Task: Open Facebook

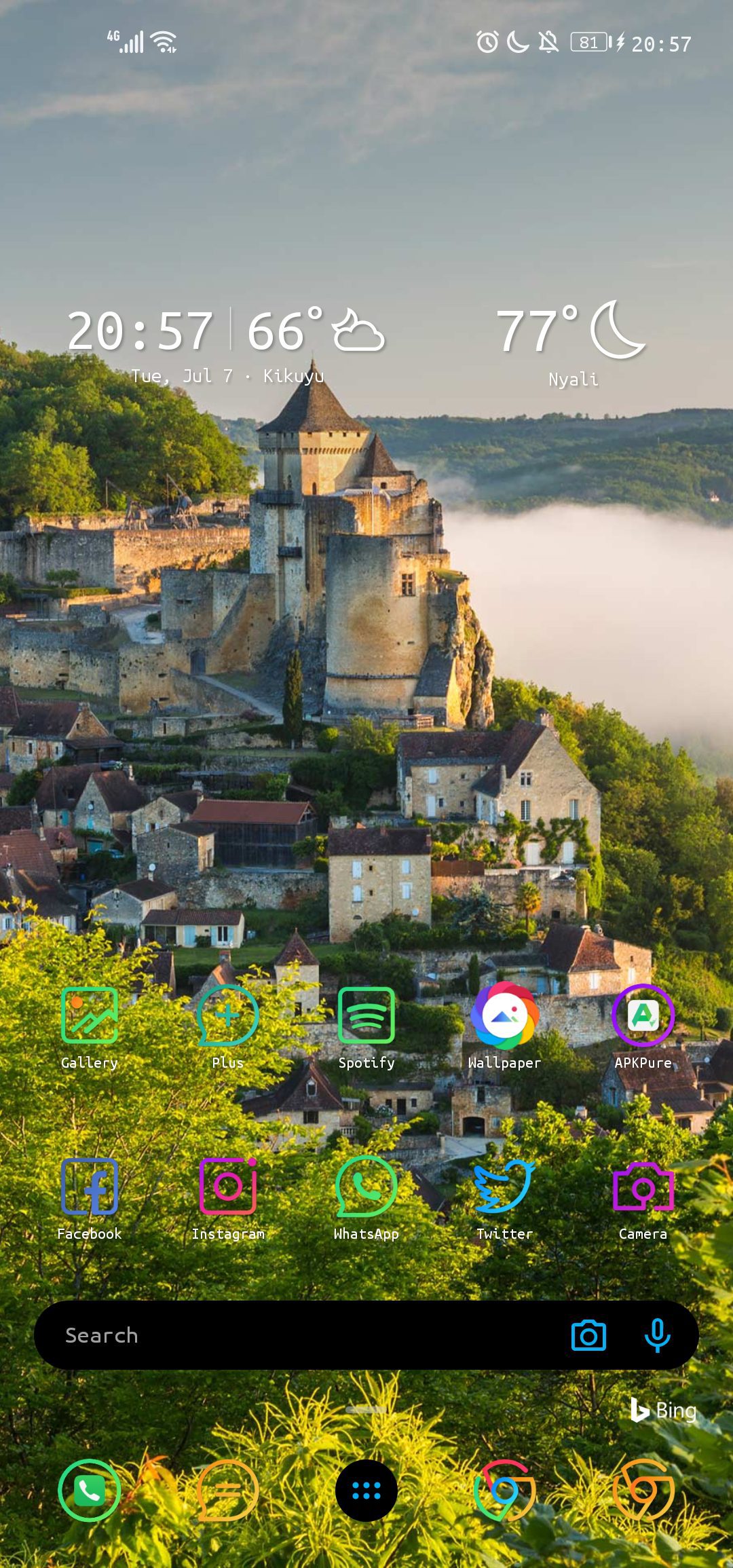Action: tap(90, 1187)
